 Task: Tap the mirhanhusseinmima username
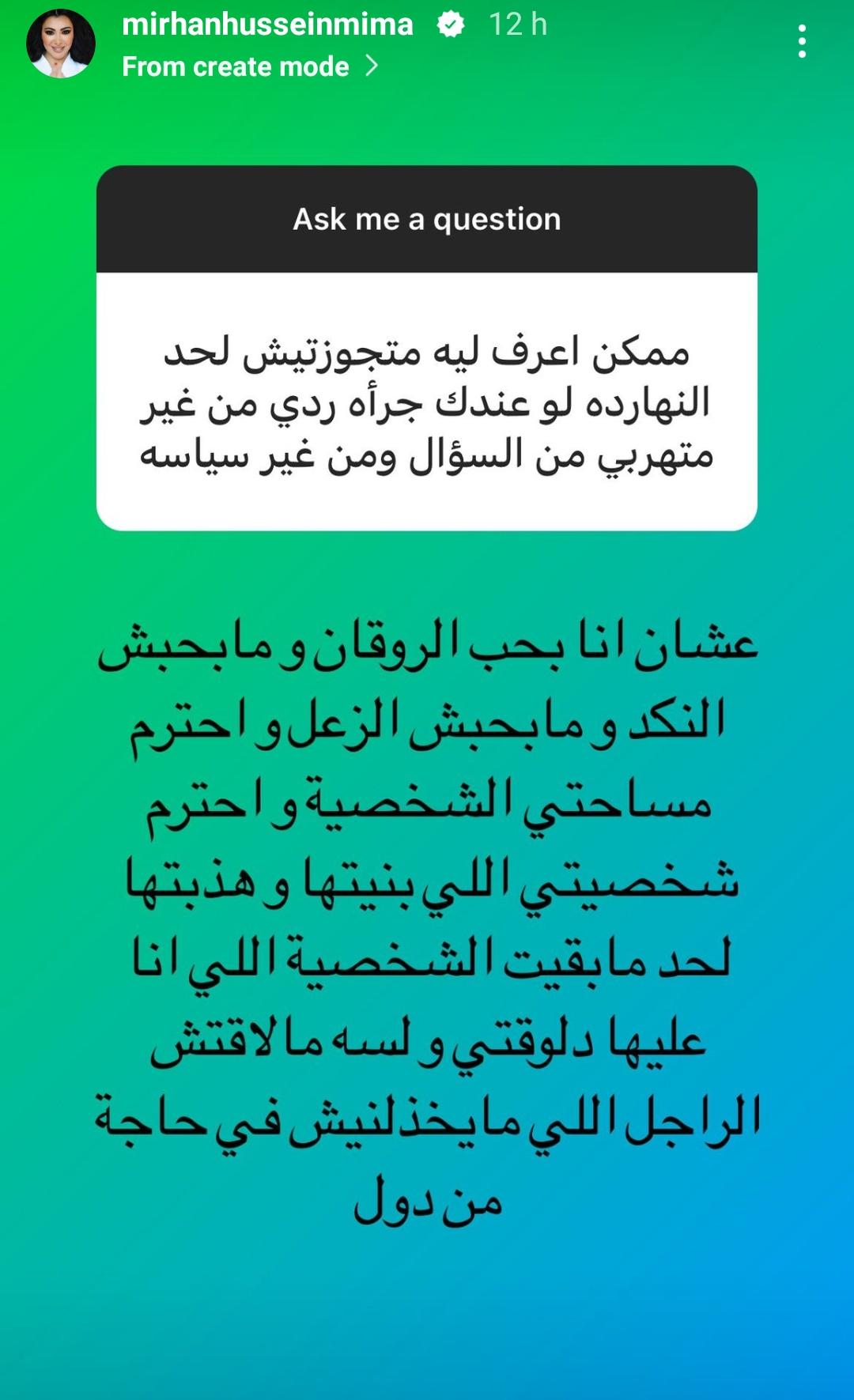[267, 25]
